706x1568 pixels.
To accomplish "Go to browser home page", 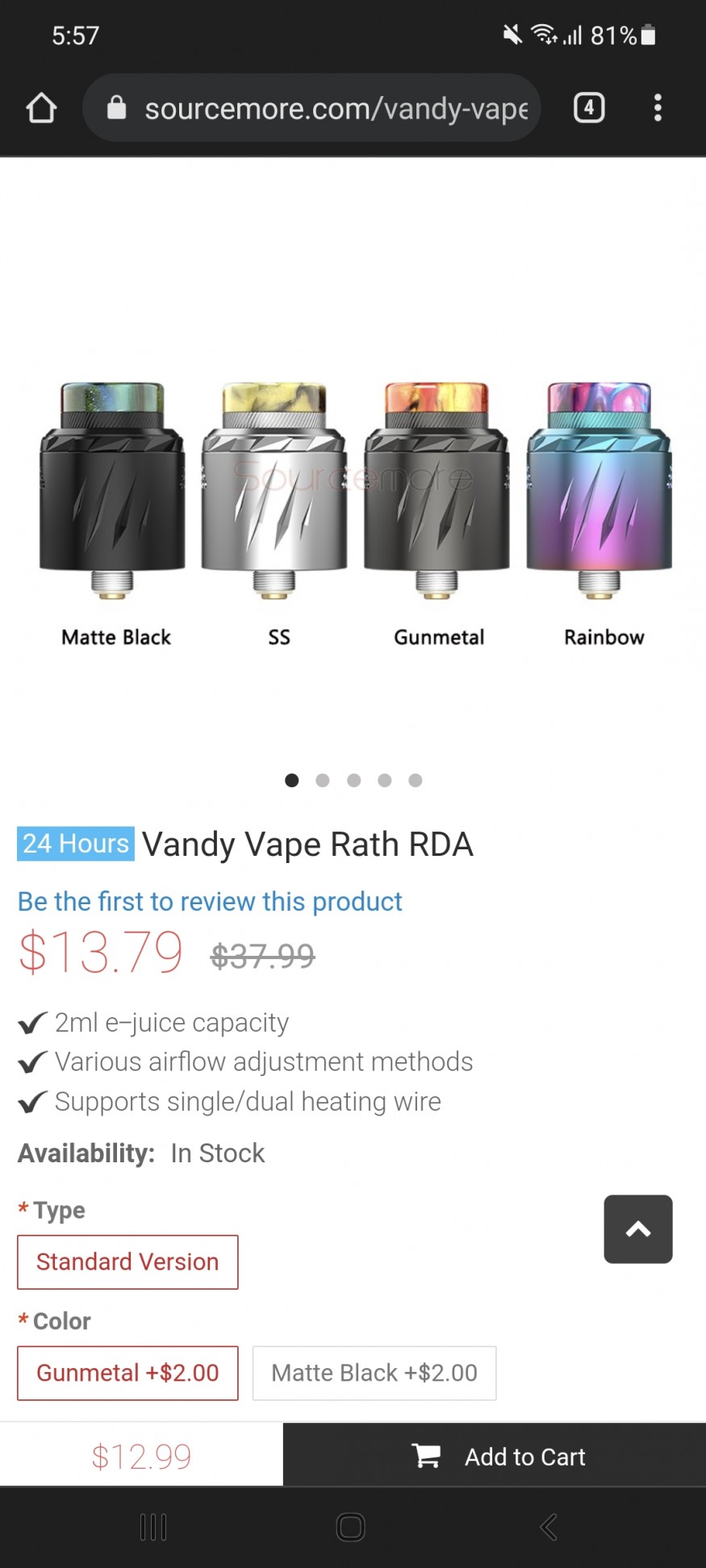I will [41, 108].
